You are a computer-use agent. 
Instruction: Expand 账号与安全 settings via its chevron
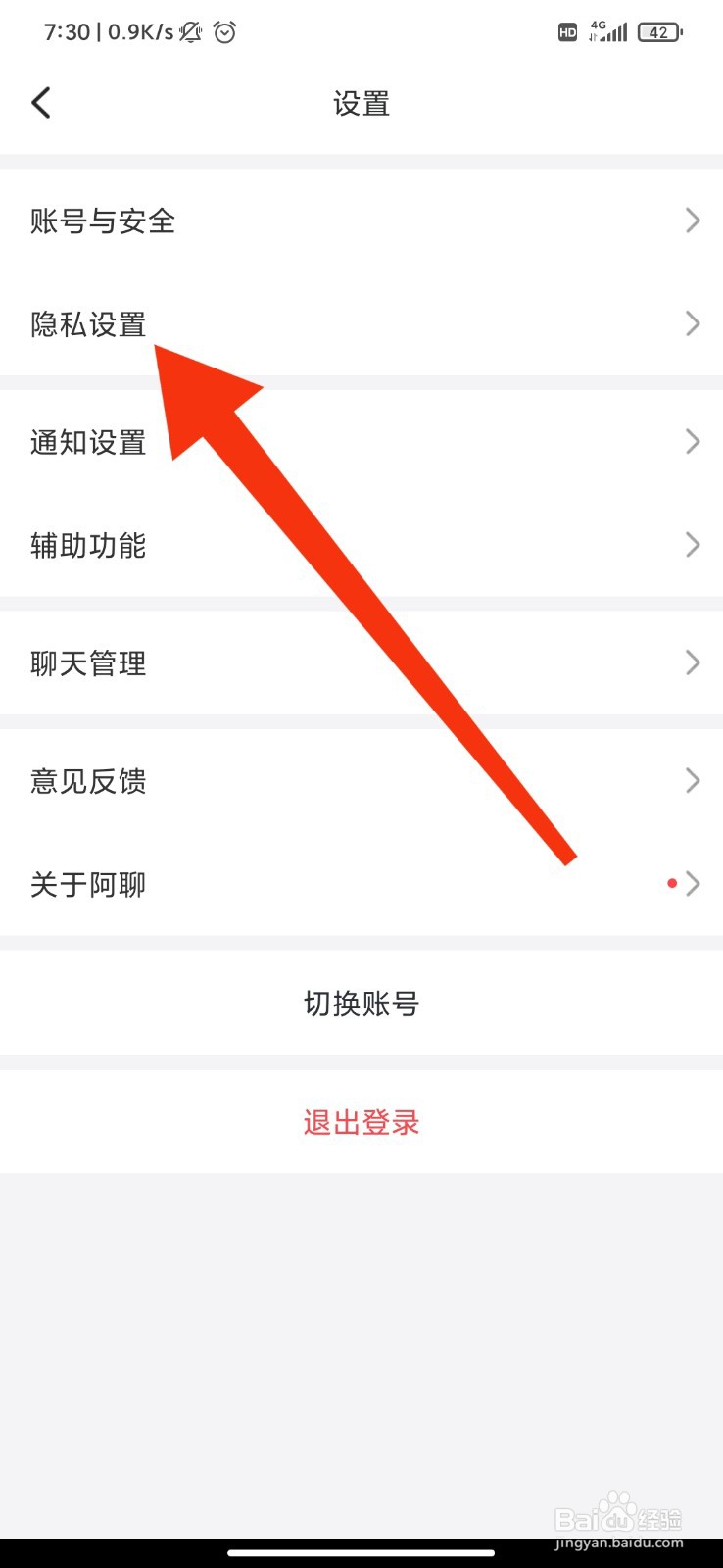(x=693, y=220)
